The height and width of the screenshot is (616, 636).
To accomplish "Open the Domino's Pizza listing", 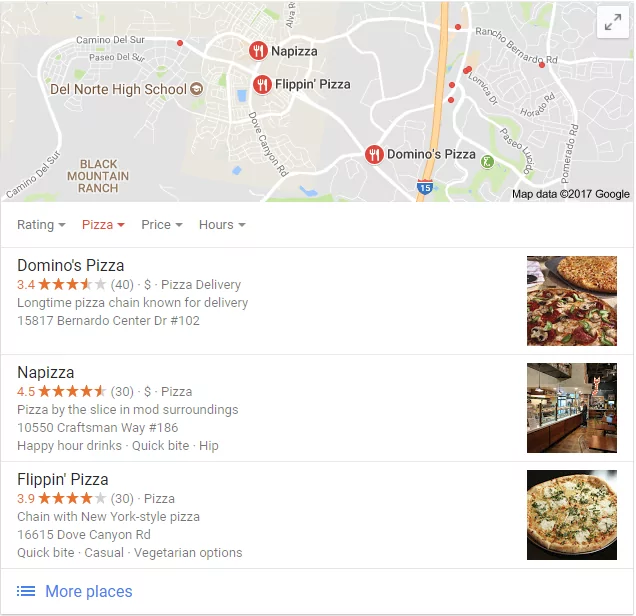I will coord(71,266).
